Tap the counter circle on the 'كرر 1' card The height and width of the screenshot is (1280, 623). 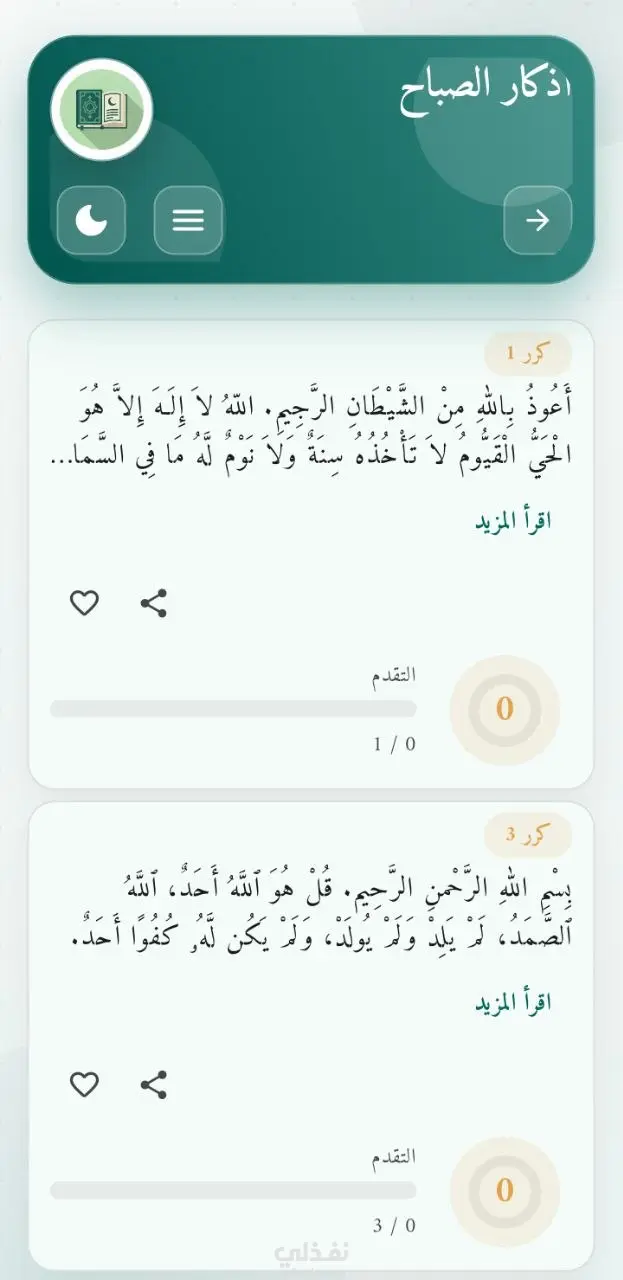click(505, 709)
